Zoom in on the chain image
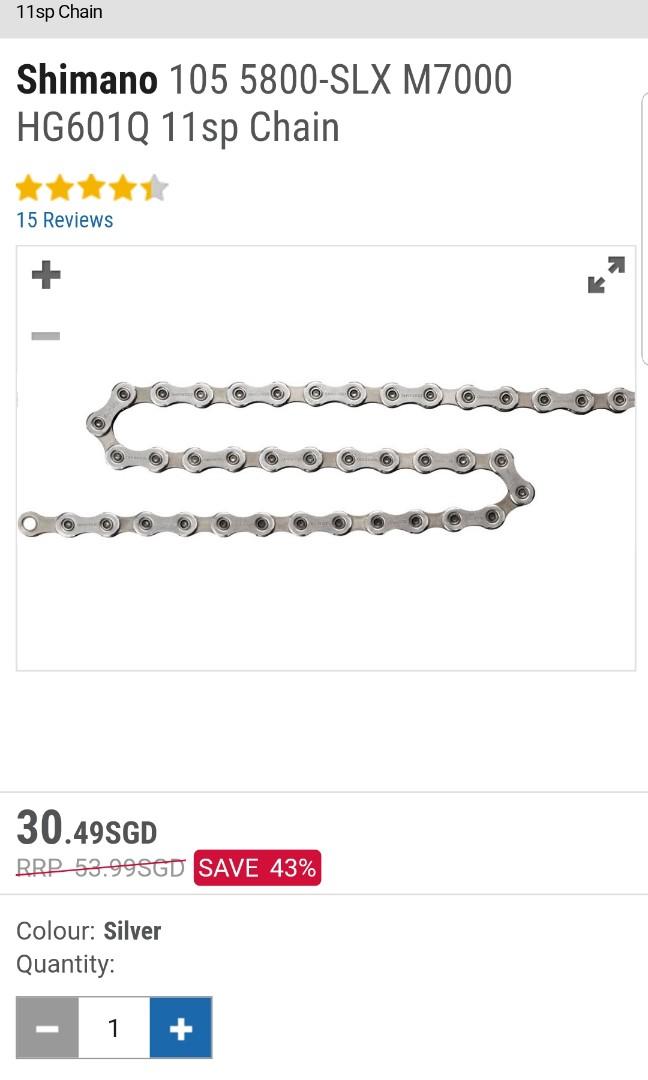Viewport: 648px width, 1080px height. (46, 274)
